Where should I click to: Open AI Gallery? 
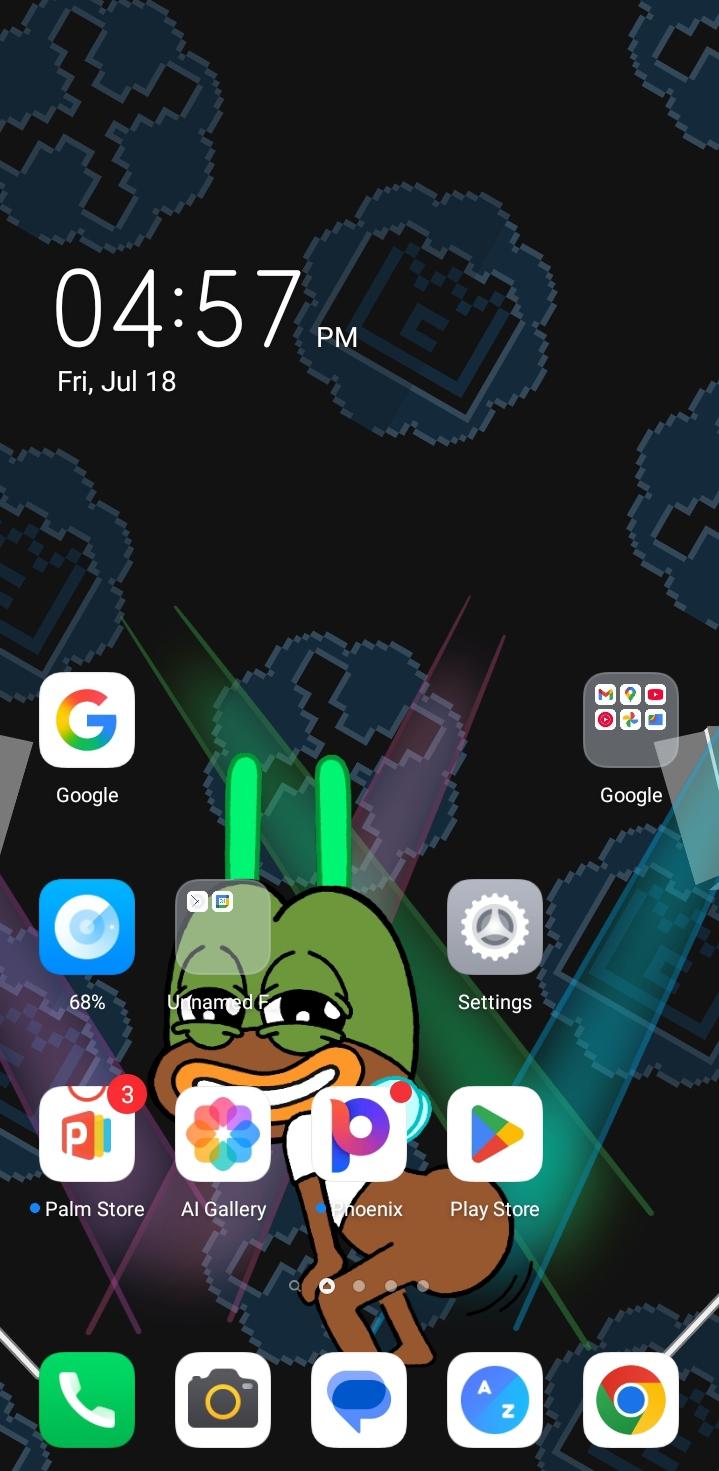point(223,1134)
